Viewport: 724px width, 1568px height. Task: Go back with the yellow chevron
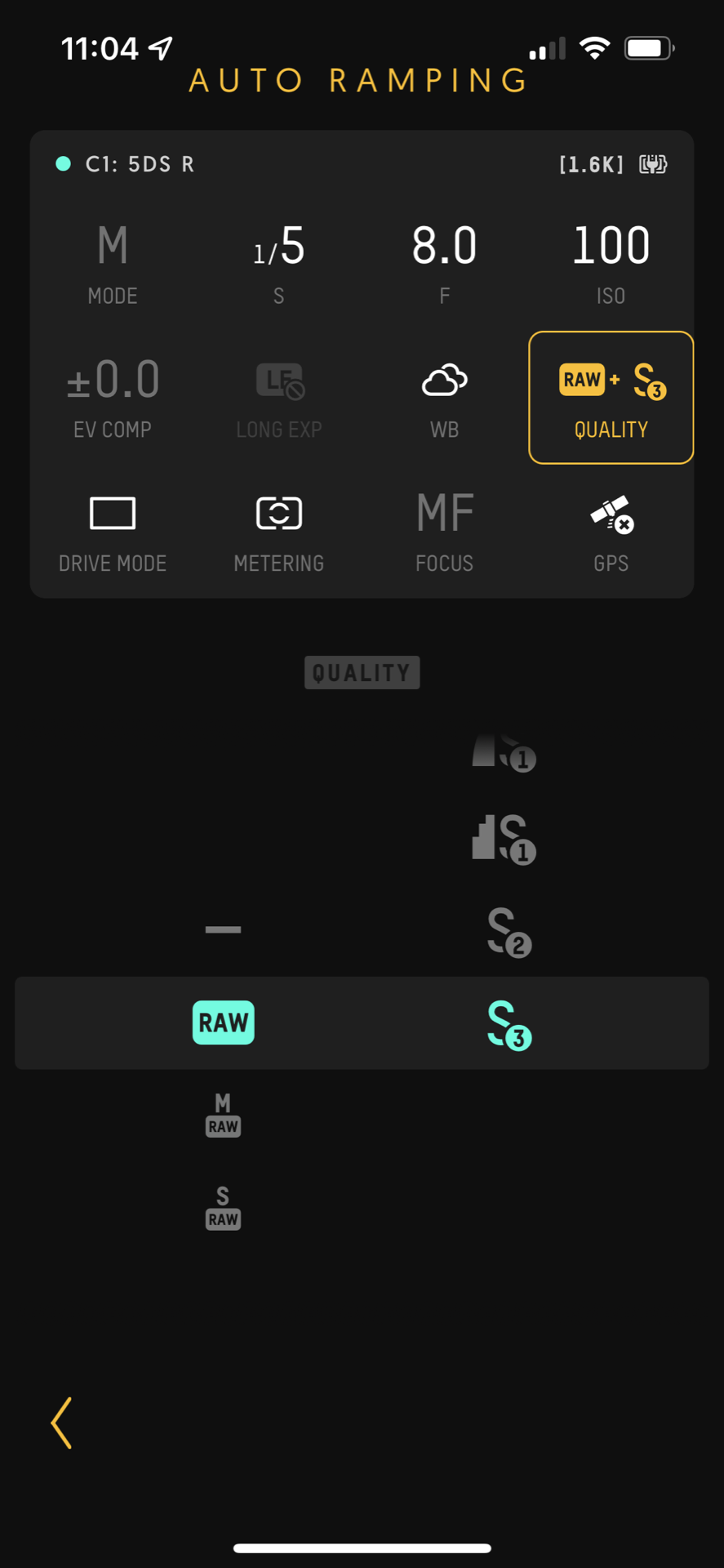point(62,1423)
